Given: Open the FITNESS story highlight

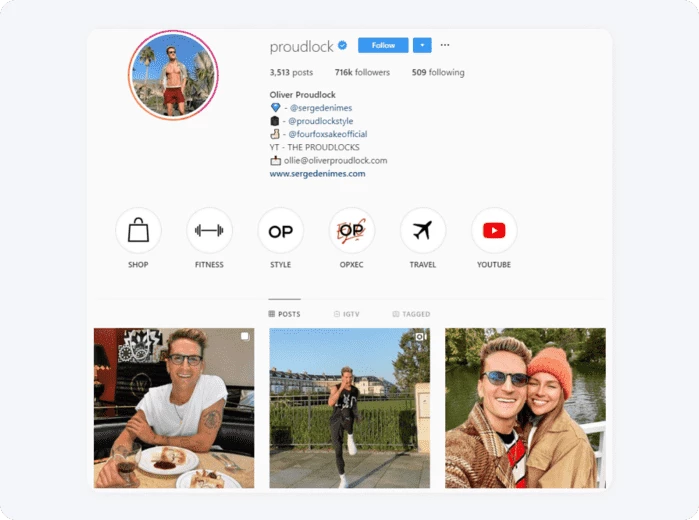Looking at the screenshot, I should [x=209, y=231].
